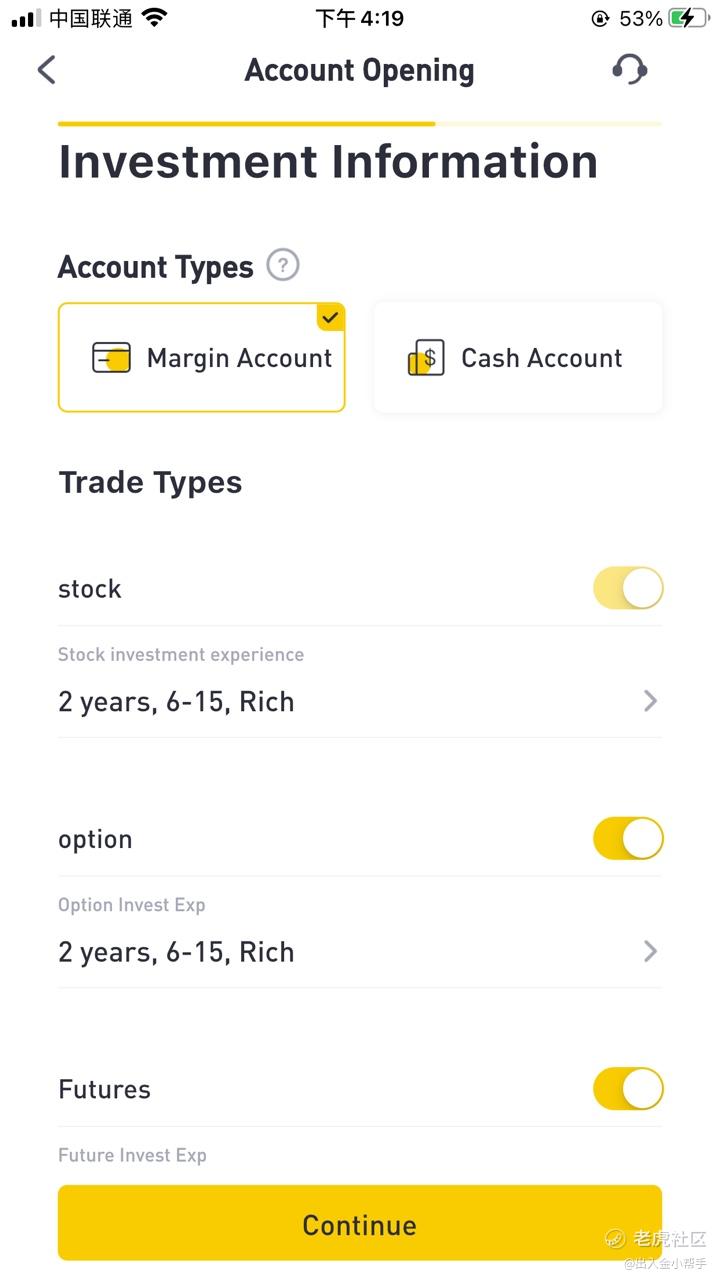720x1280 pixels.
Task: Edit Stock investment experience
Action: pos(360,701)
